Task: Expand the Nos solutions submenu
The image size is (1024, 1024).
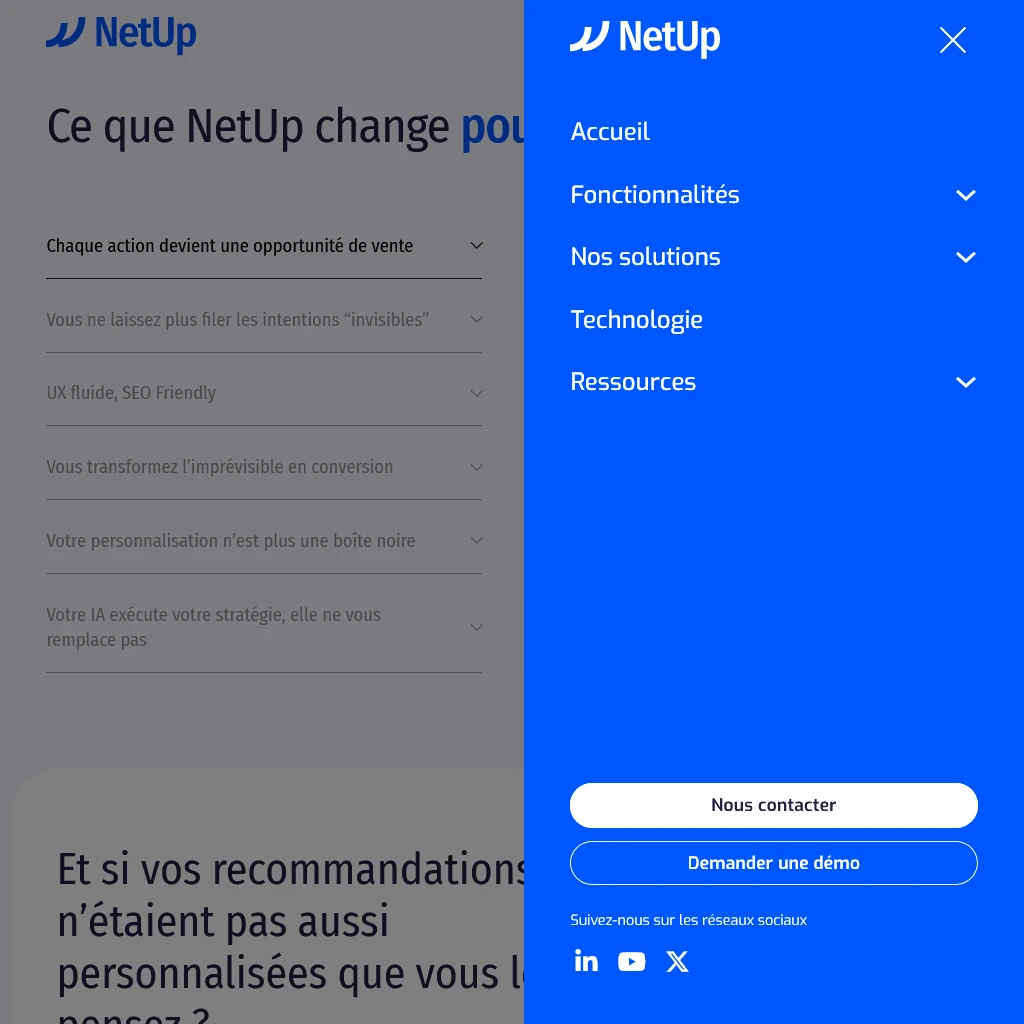Action: pos(965,257)
